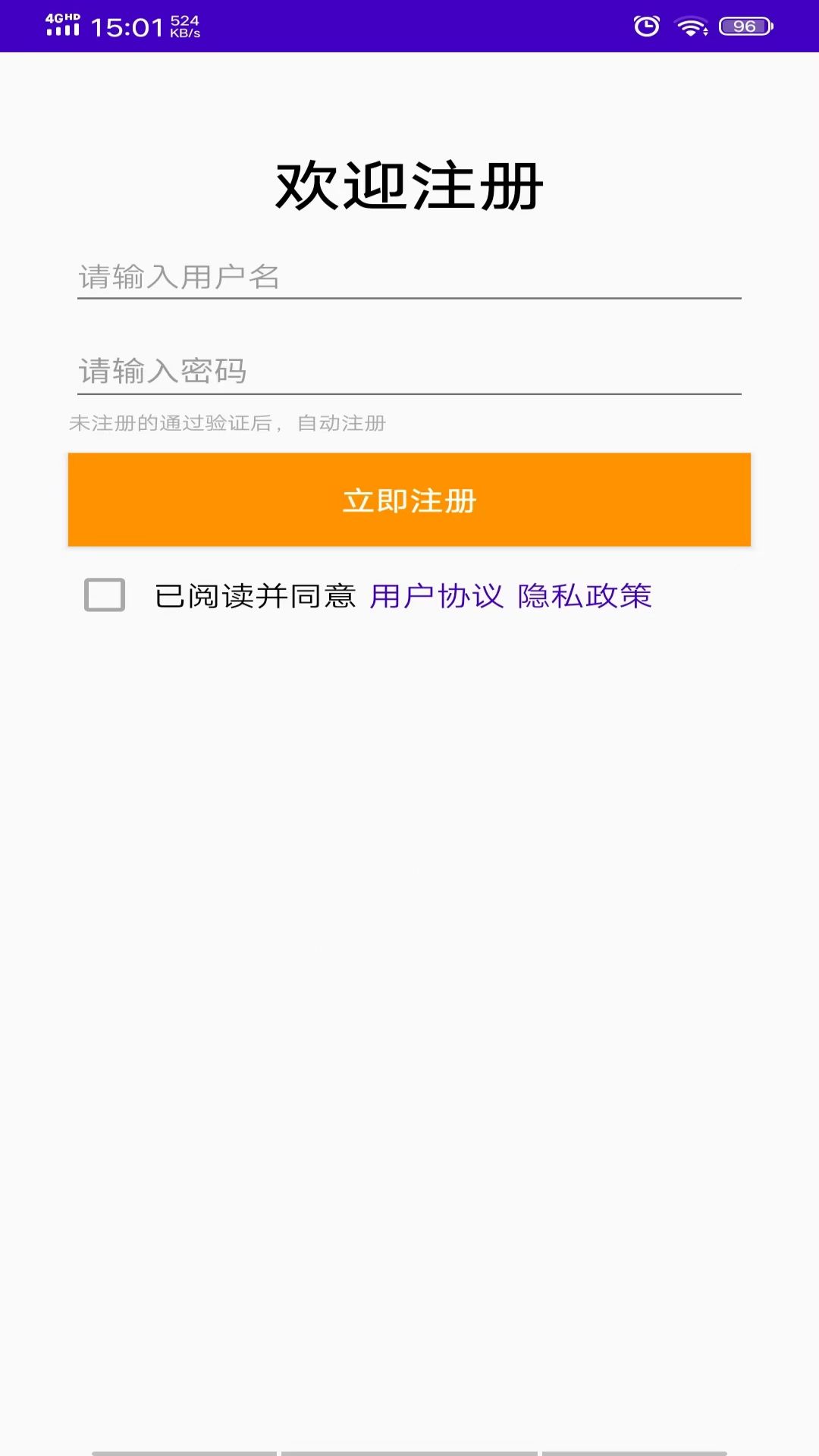Tap the orange 立即注册 button
The height and width of the screenshot is (1456, 819).
point(409,500)
